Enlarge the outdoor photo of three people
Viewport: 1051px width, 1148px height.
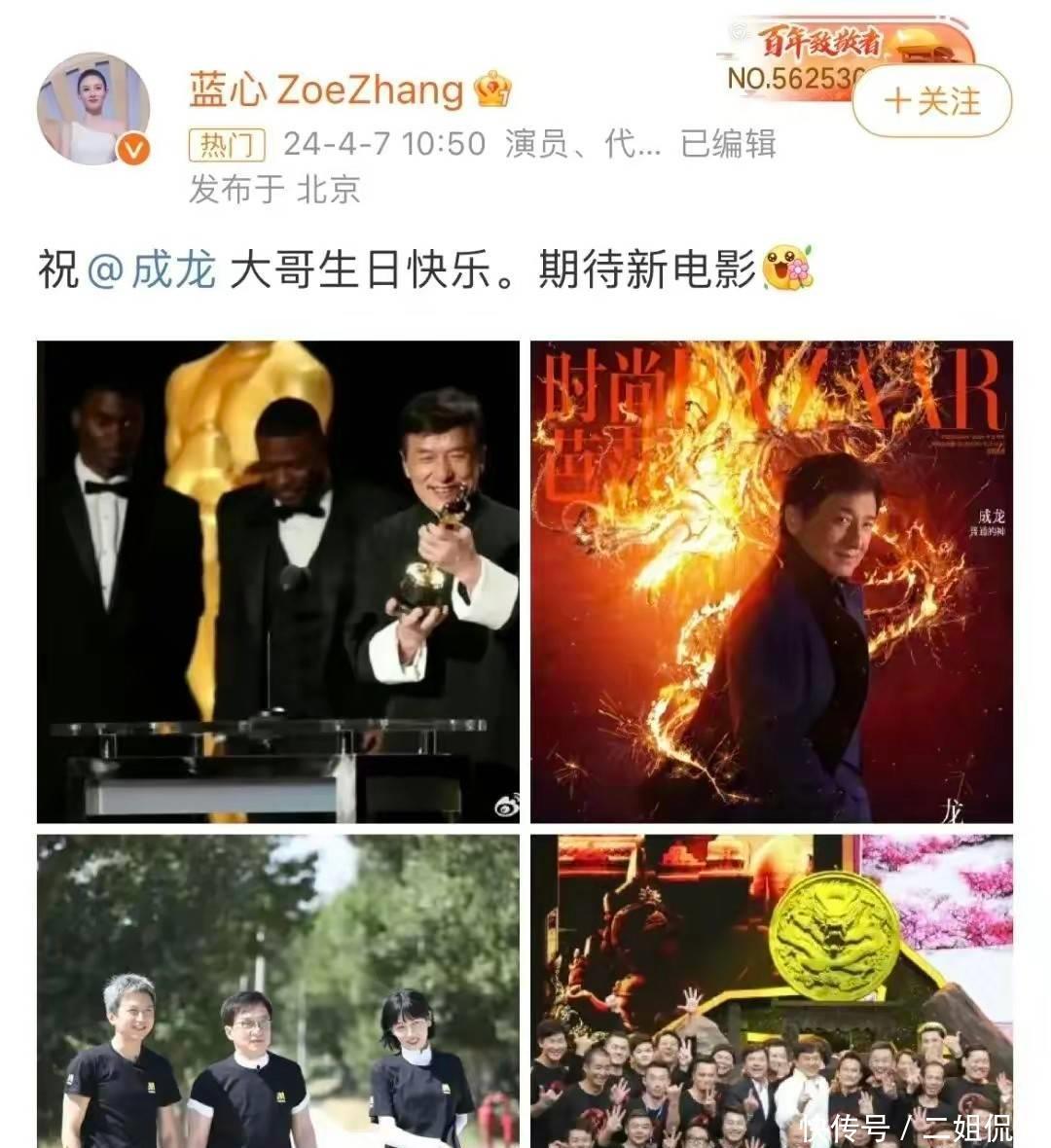point(278,990)
